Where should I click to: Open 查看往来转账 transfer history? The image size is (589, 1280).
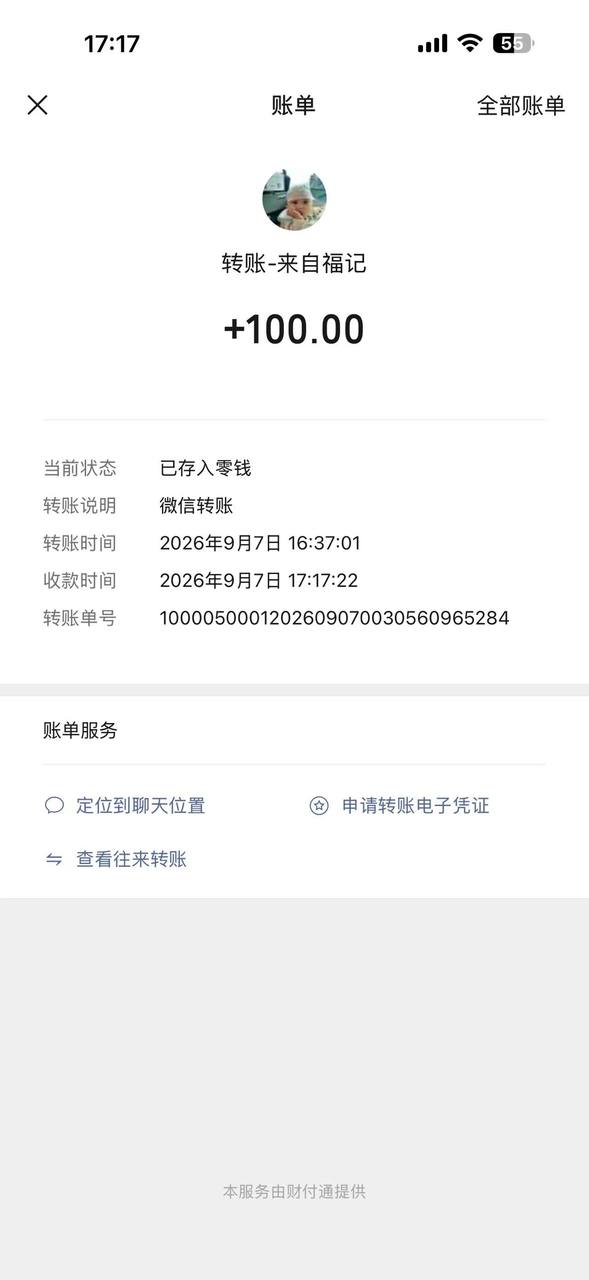[116, 859]
